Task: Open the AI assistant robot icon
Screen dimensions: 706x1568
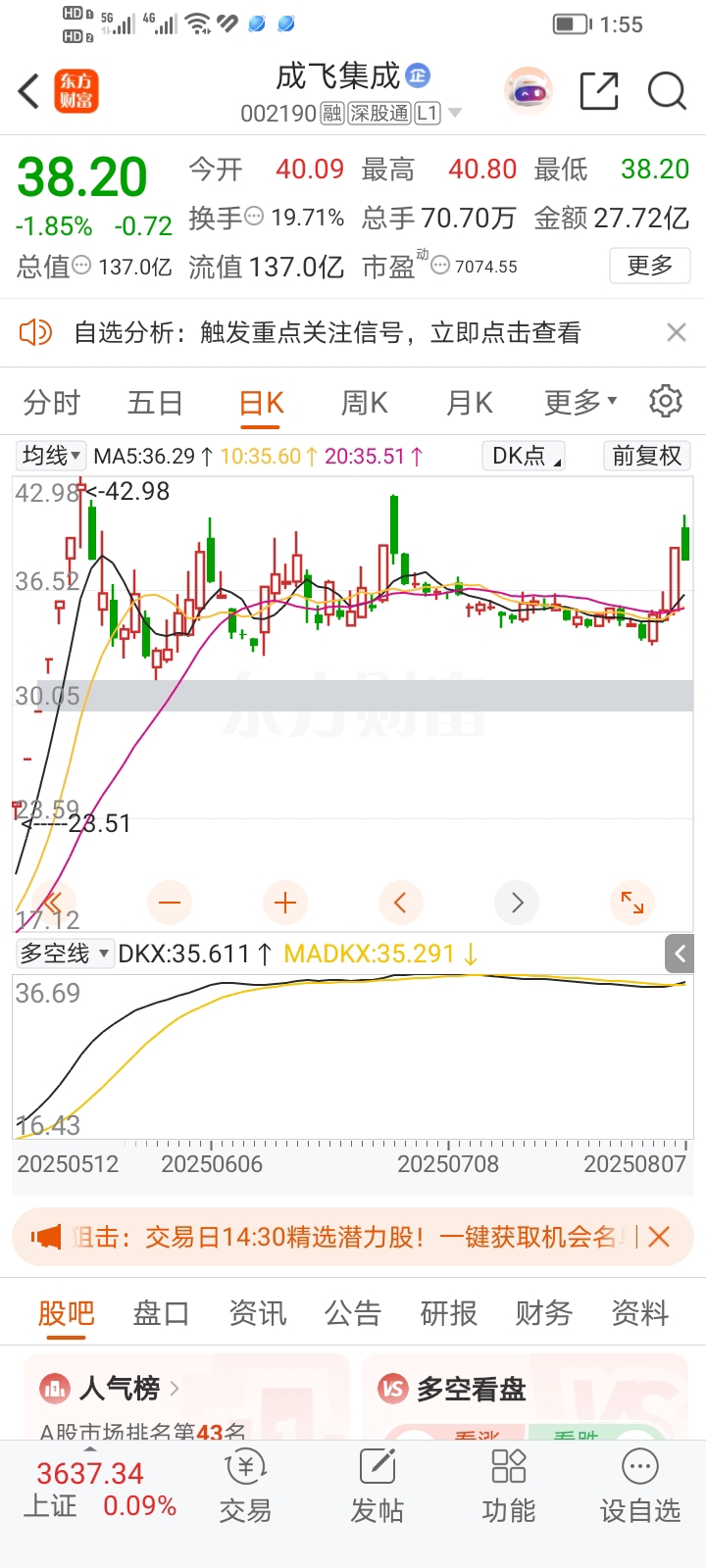Action: (529, 92)
